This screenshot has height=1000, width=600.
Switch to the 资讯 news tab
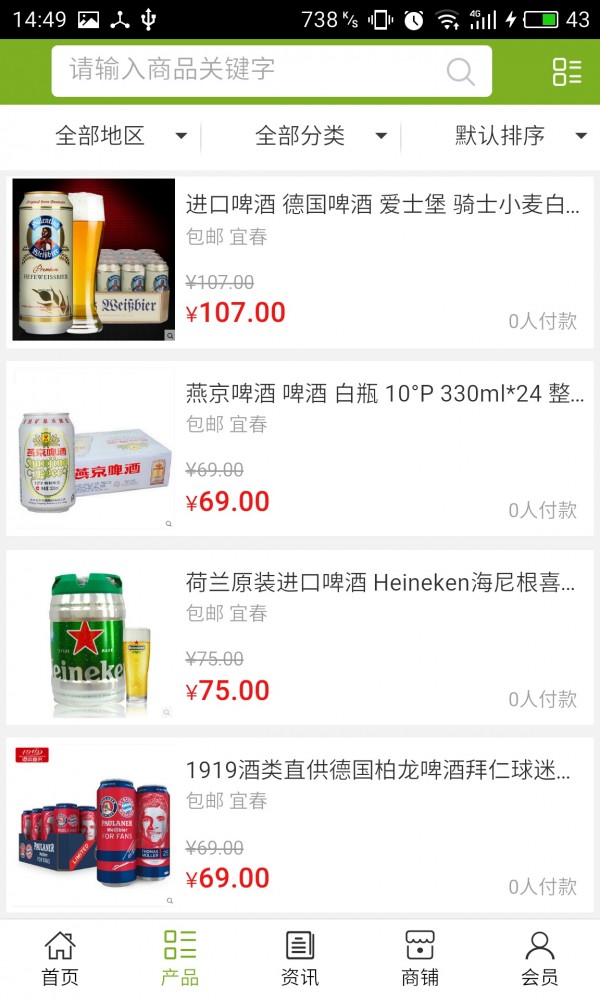pos(300,958)
